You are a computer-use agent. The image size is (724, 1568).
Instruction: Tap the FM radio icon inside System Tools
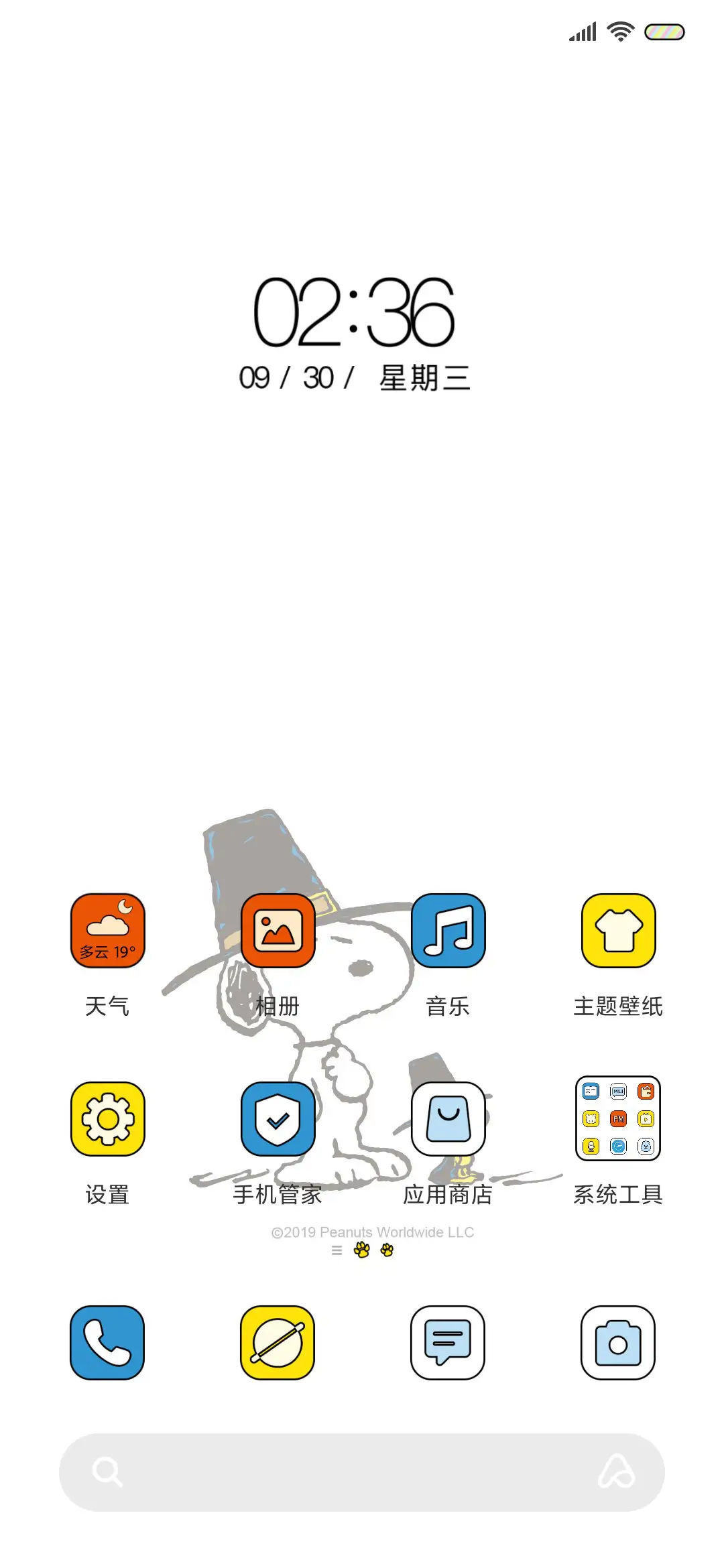pos(618,1119)
